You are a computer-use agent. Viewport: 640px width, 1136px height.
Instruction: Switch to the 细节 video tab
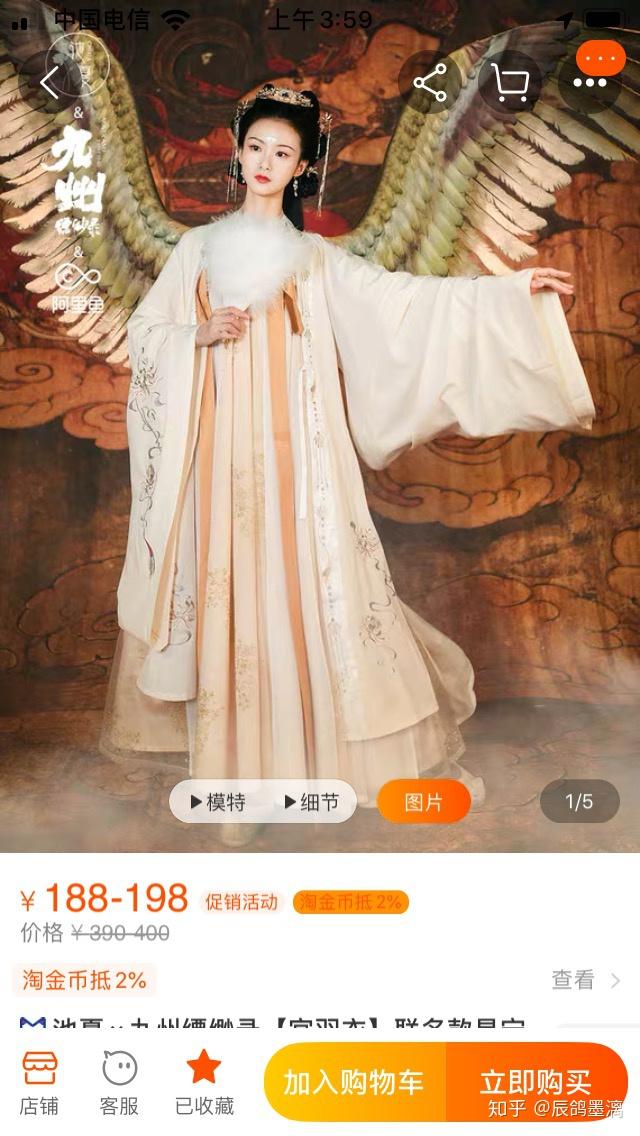click(311, 802)
